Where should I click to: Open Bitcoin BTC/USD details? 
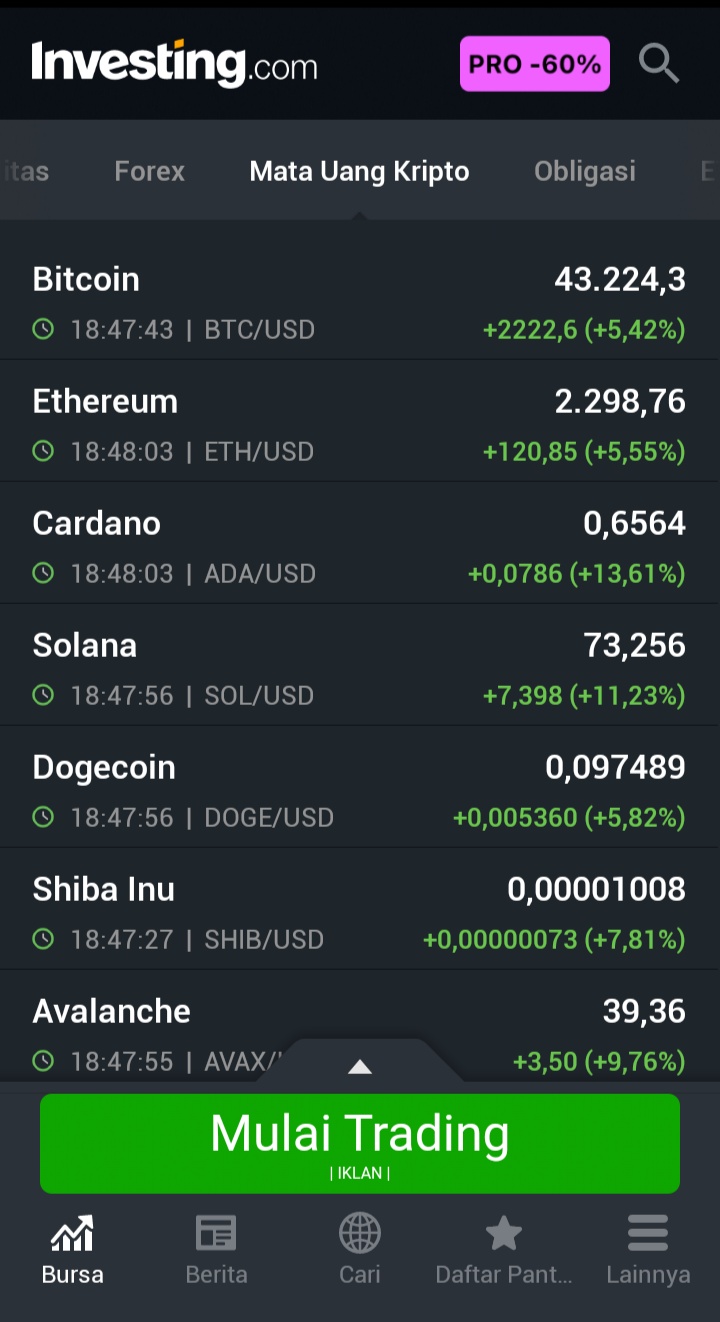click(359, 301)
